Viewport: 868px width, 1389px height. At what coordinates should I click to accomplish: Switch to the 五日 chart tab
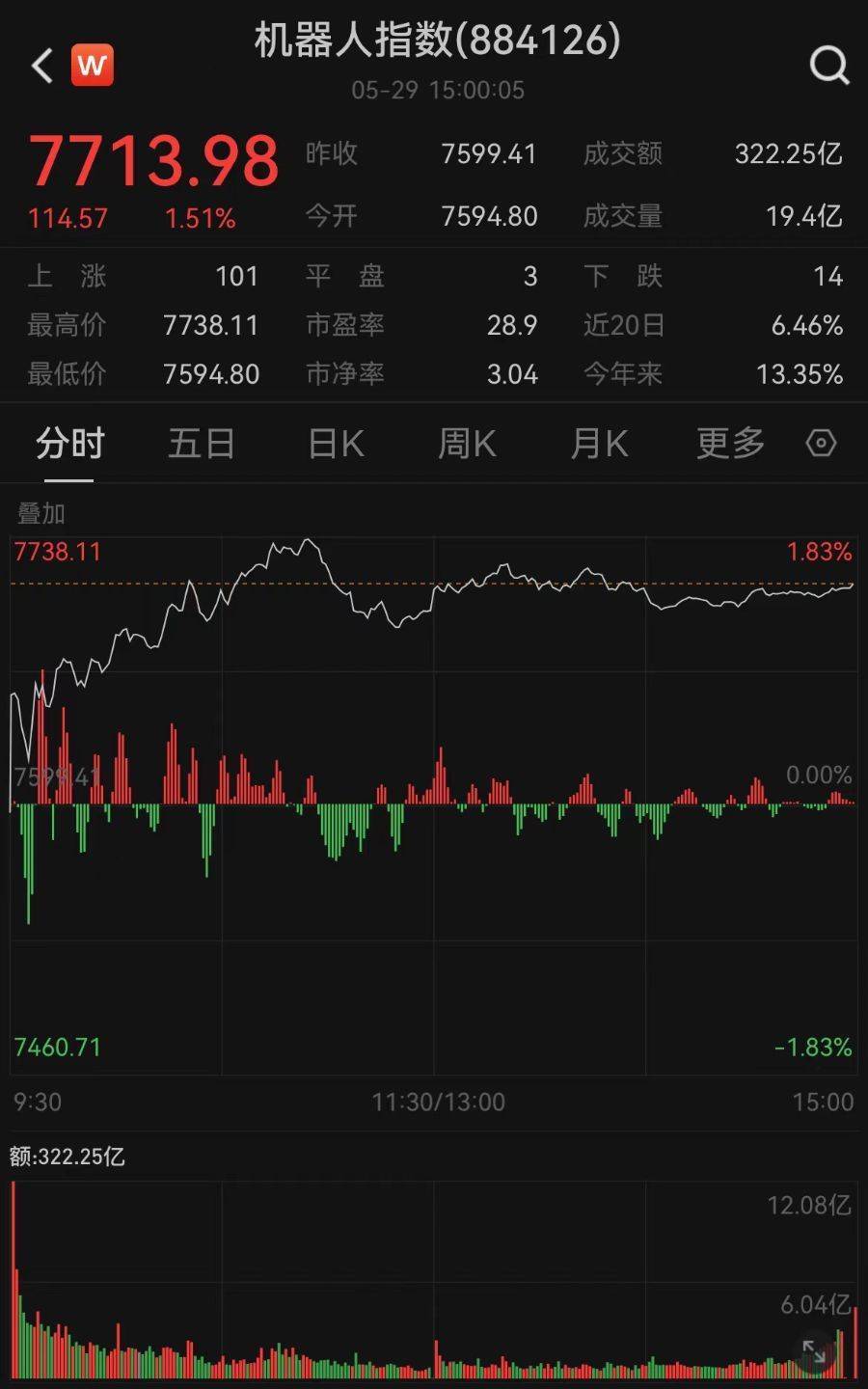click(202, 444)
